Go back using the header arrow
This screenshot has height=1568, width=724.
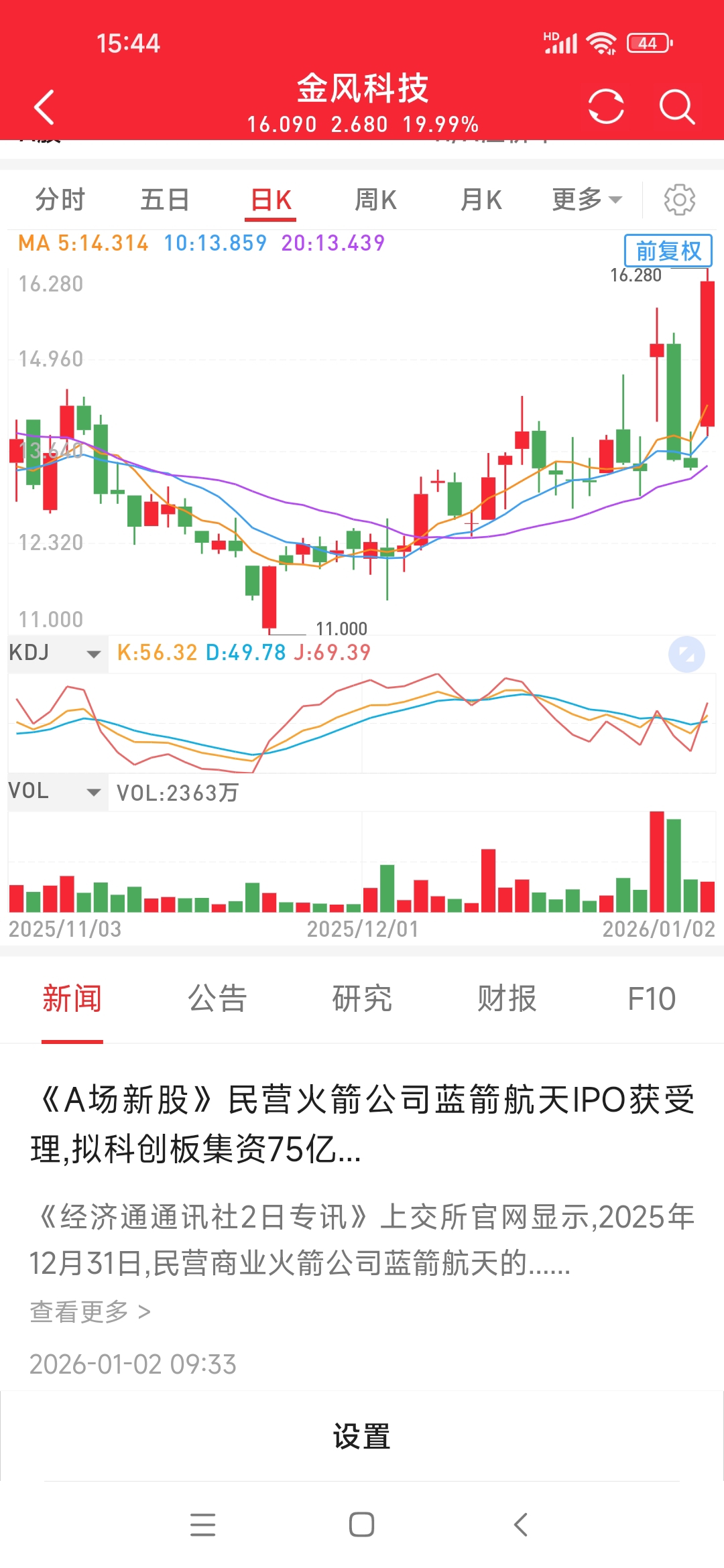[44, 107]
